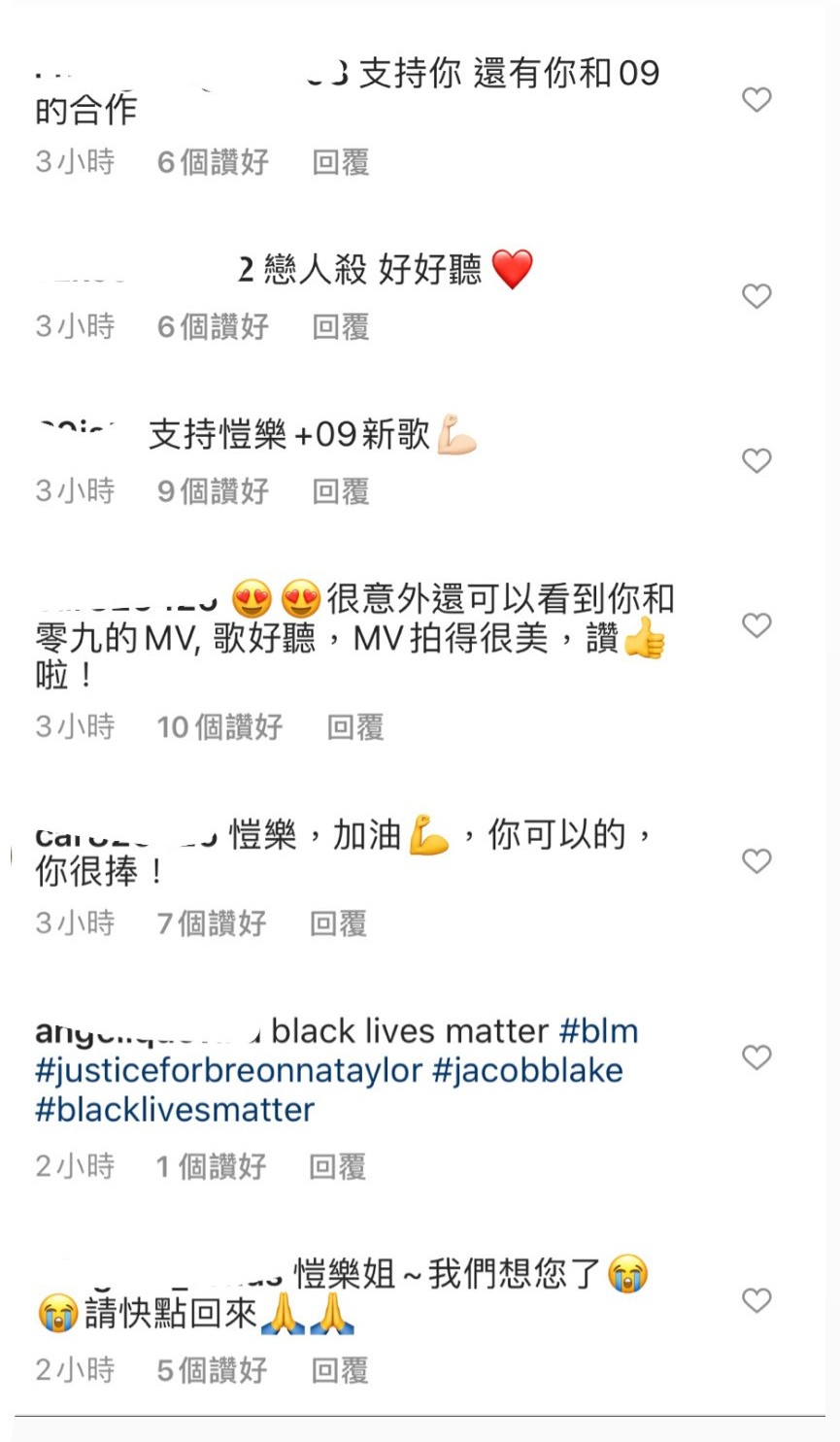Like the 愷樂姐 我們想您了 comment
The image size is (840, 1442).
756,1300
